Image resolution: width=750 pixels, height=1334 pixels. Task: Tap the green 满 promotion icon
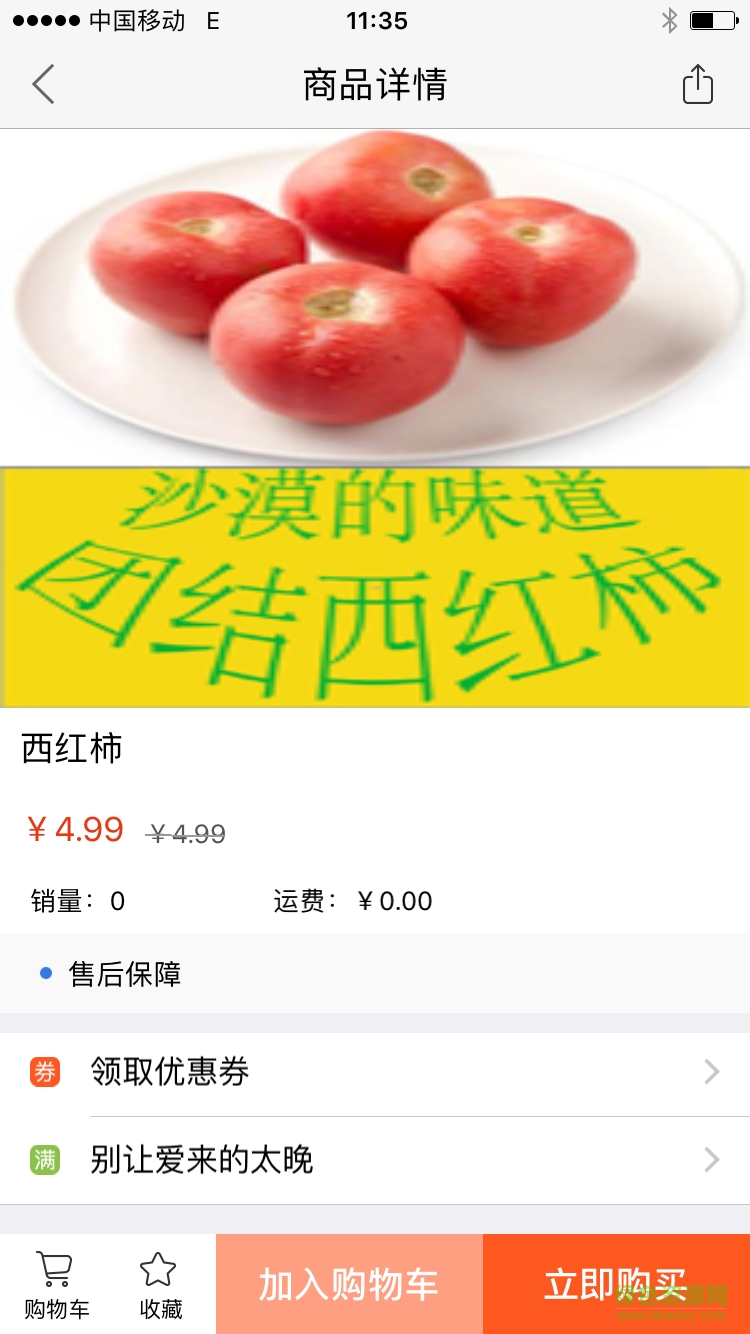(42, 1159)
